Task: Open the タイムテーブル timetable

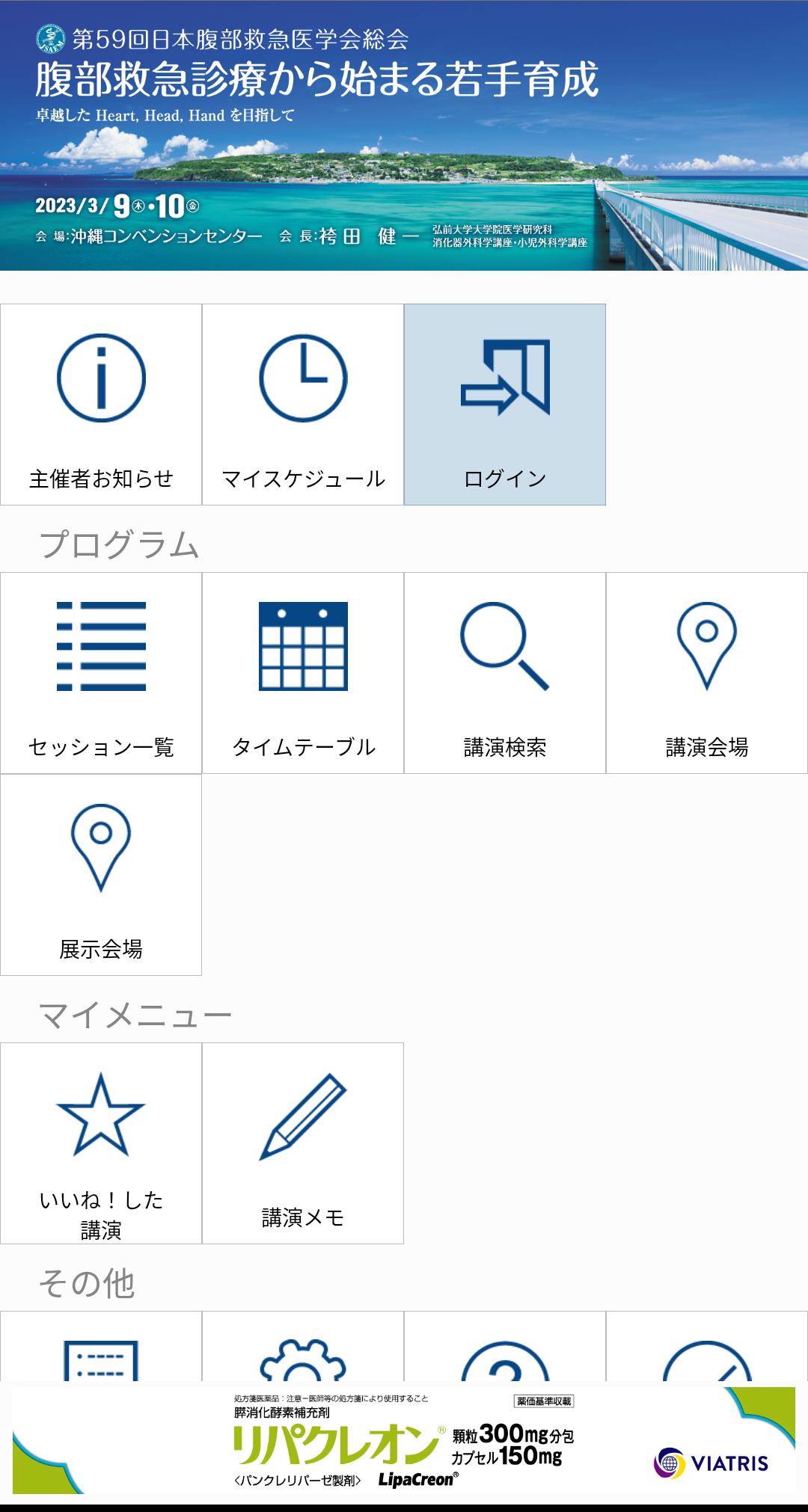Action: point(303,673)
